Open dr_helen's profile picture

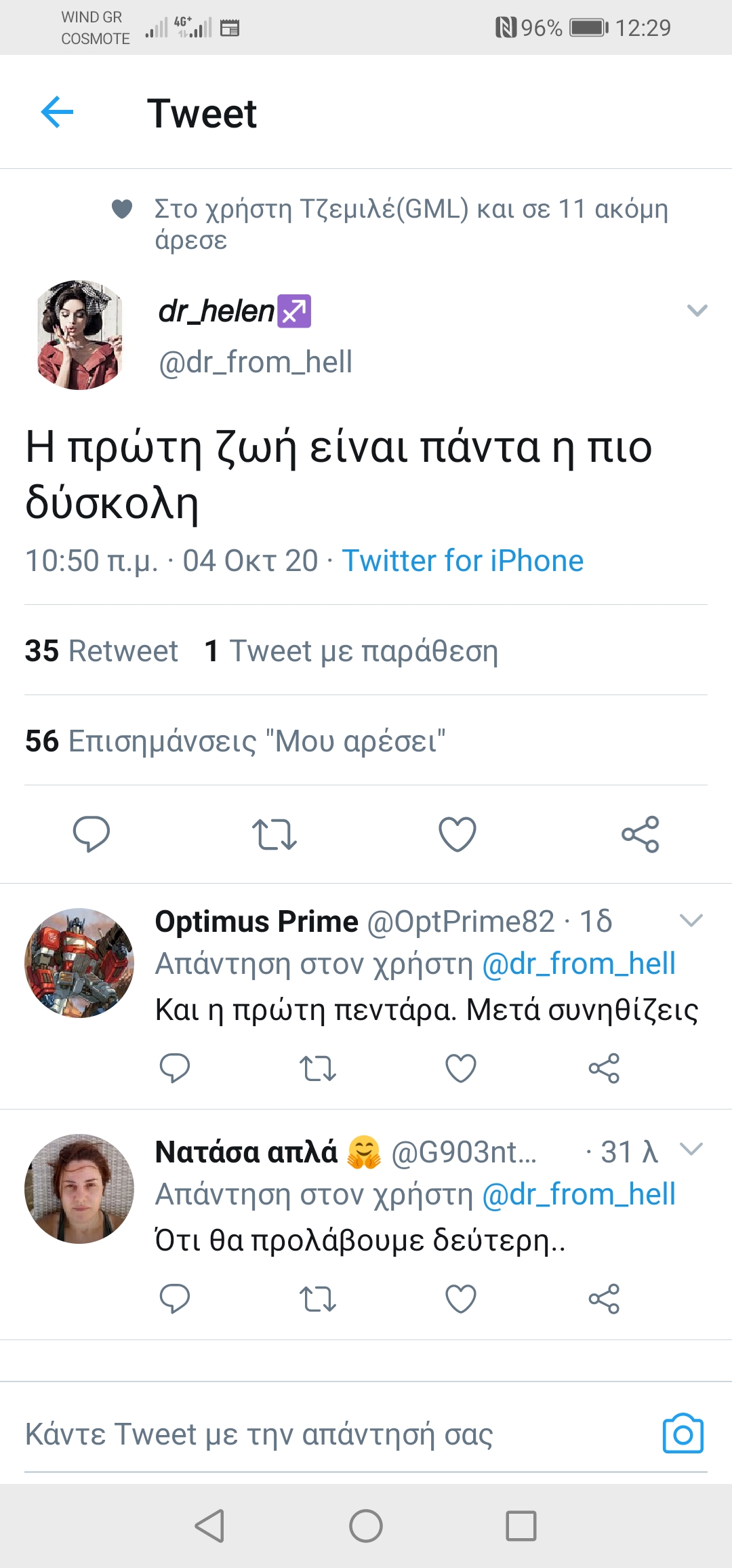click(79, 335)
